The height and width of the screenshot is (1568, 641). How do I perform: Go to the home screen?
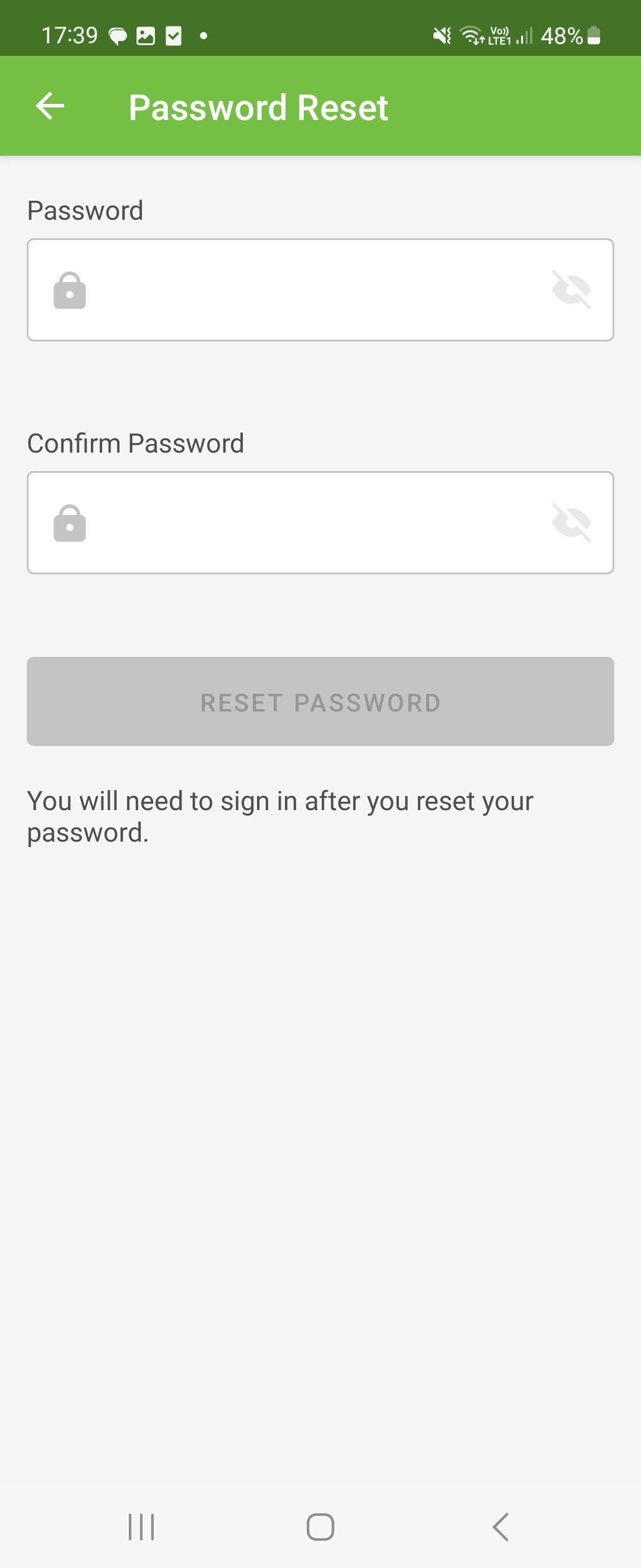320,1526
